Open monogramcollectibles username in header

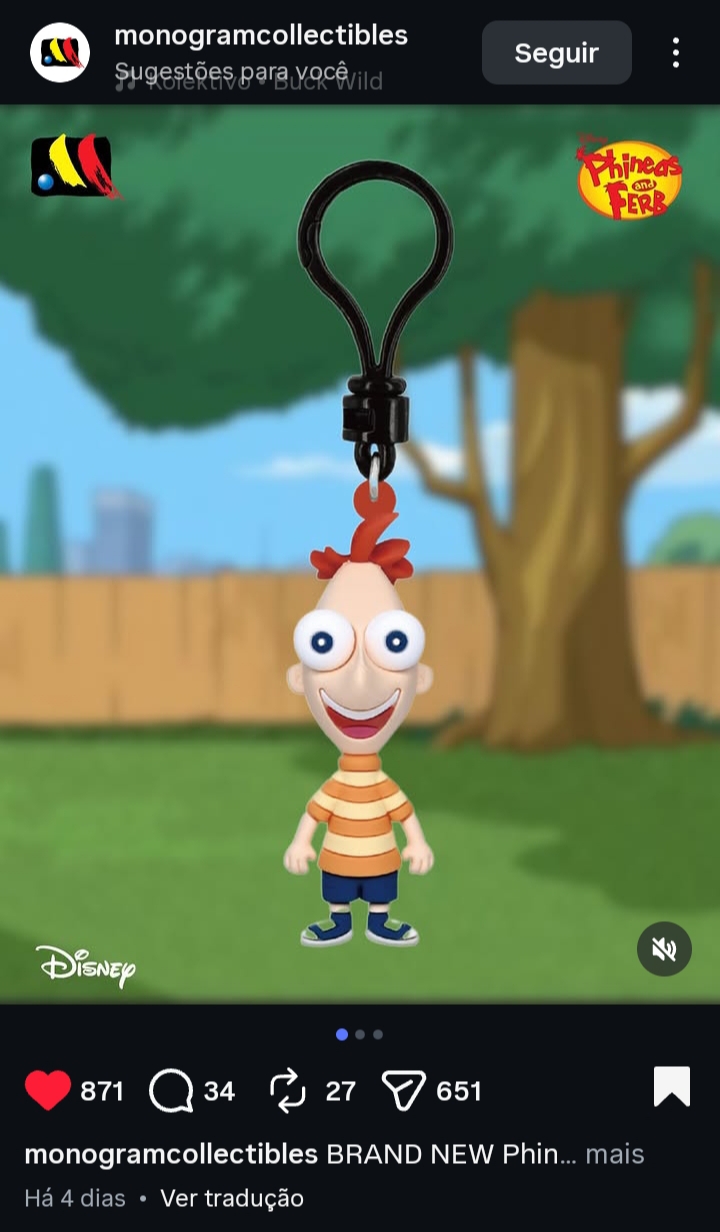(x=261, y=36)
